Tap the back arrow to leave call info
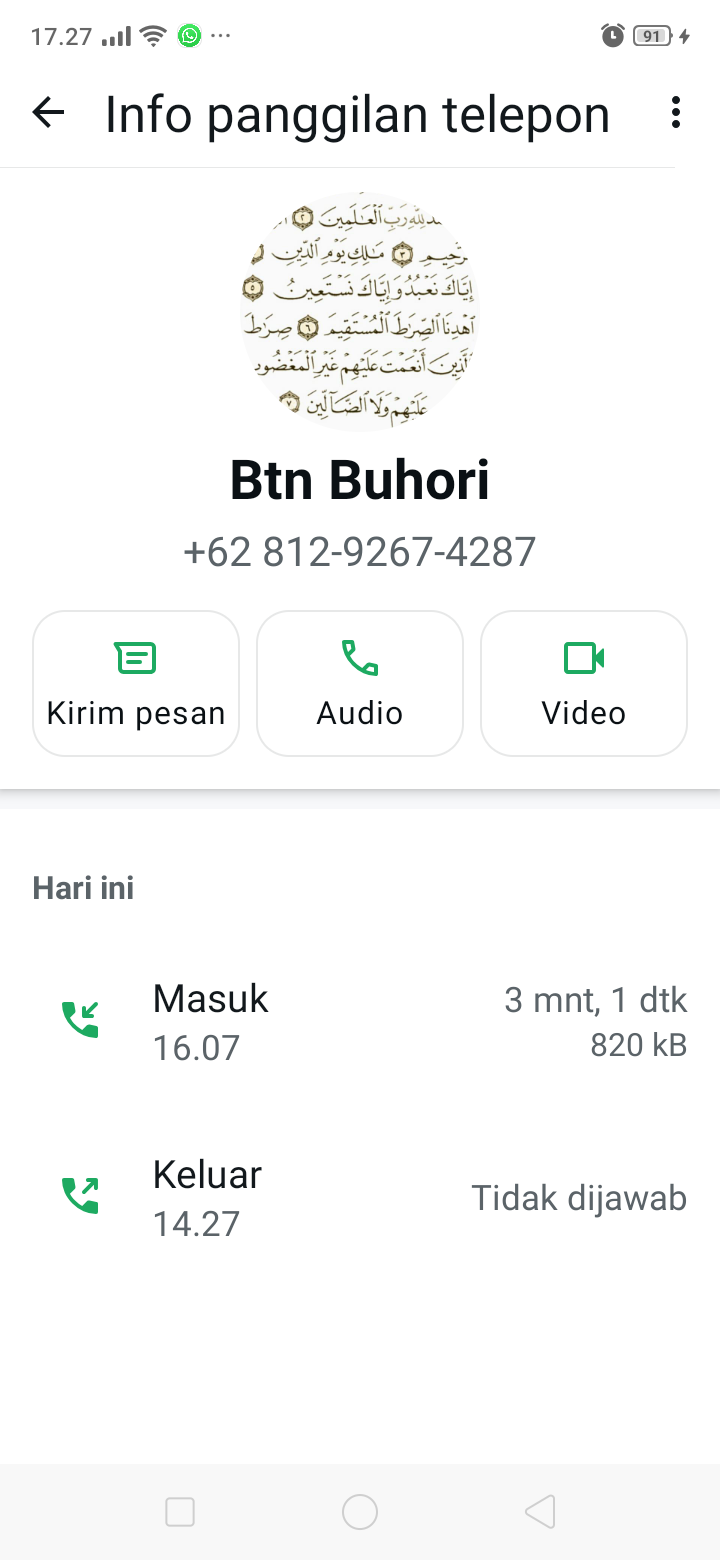The height and width of the screenshot is (1560, 720). click(x=47, y=113)
